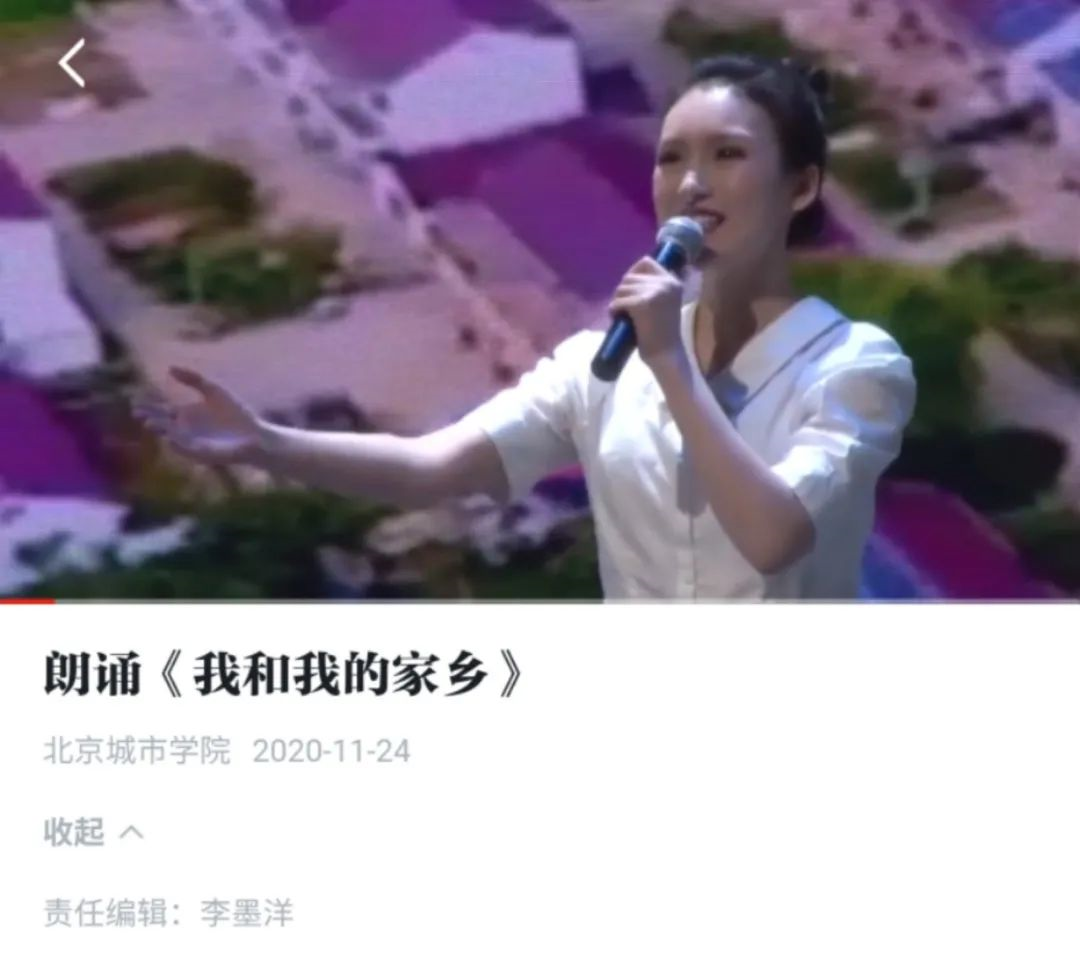Collapse the details with 收起
Viewport: 1080px width, 963px height.
[93, 831]
